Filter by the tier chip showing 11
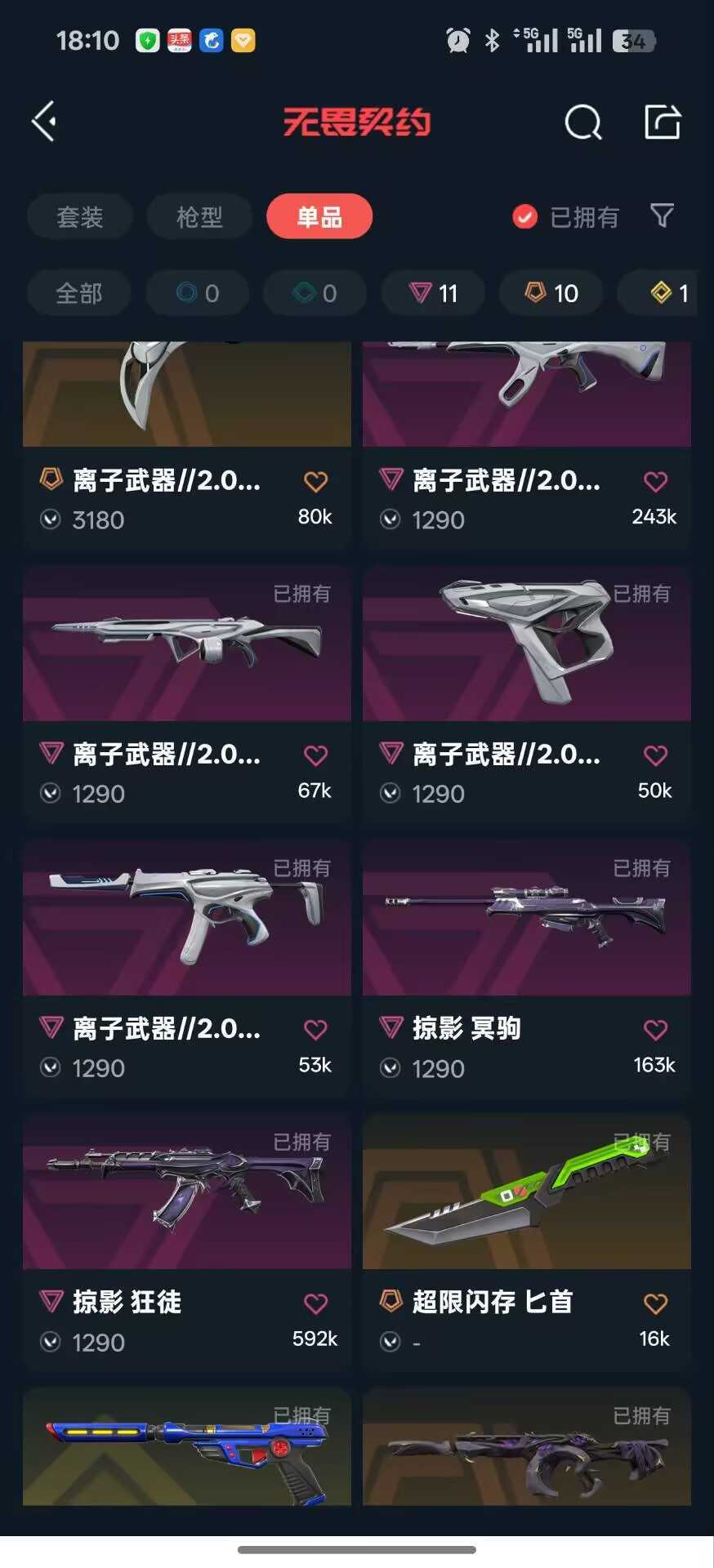This screenshot has height=1568, width=714. (433, 293)
